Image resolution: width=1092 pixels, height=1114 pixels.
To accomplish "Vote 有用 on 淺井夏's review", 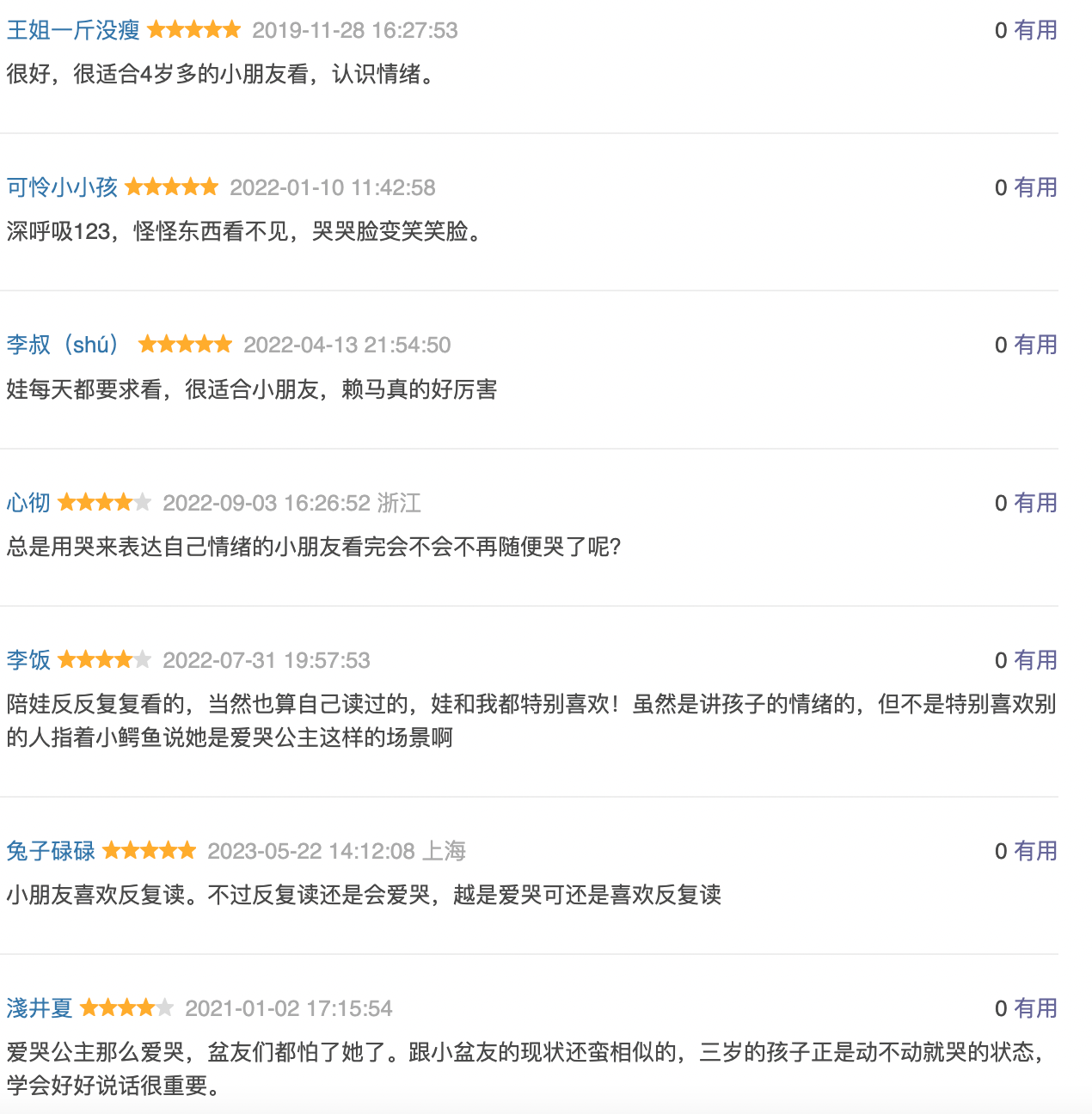I will click(x=1035, y=1008).
